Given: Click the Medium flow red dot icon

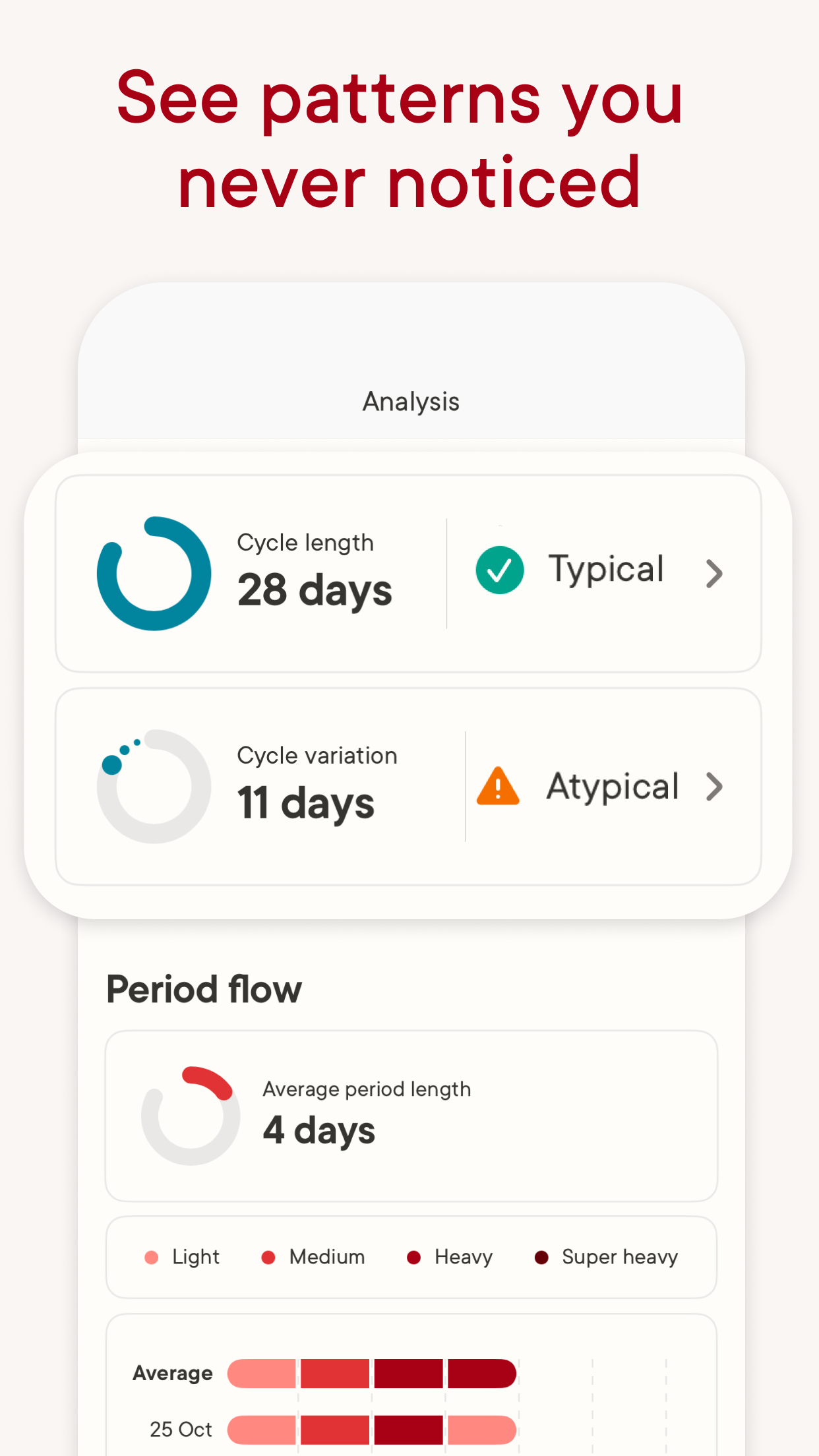Looking at the screenshot, I should click(x=269, y=1257).
